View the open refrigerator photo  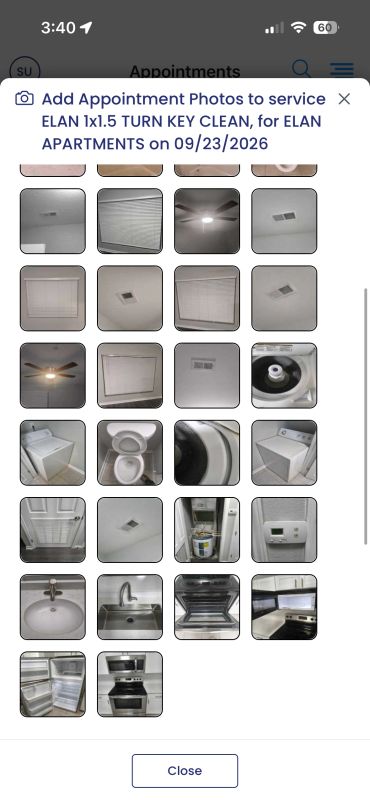click(53, 684)
